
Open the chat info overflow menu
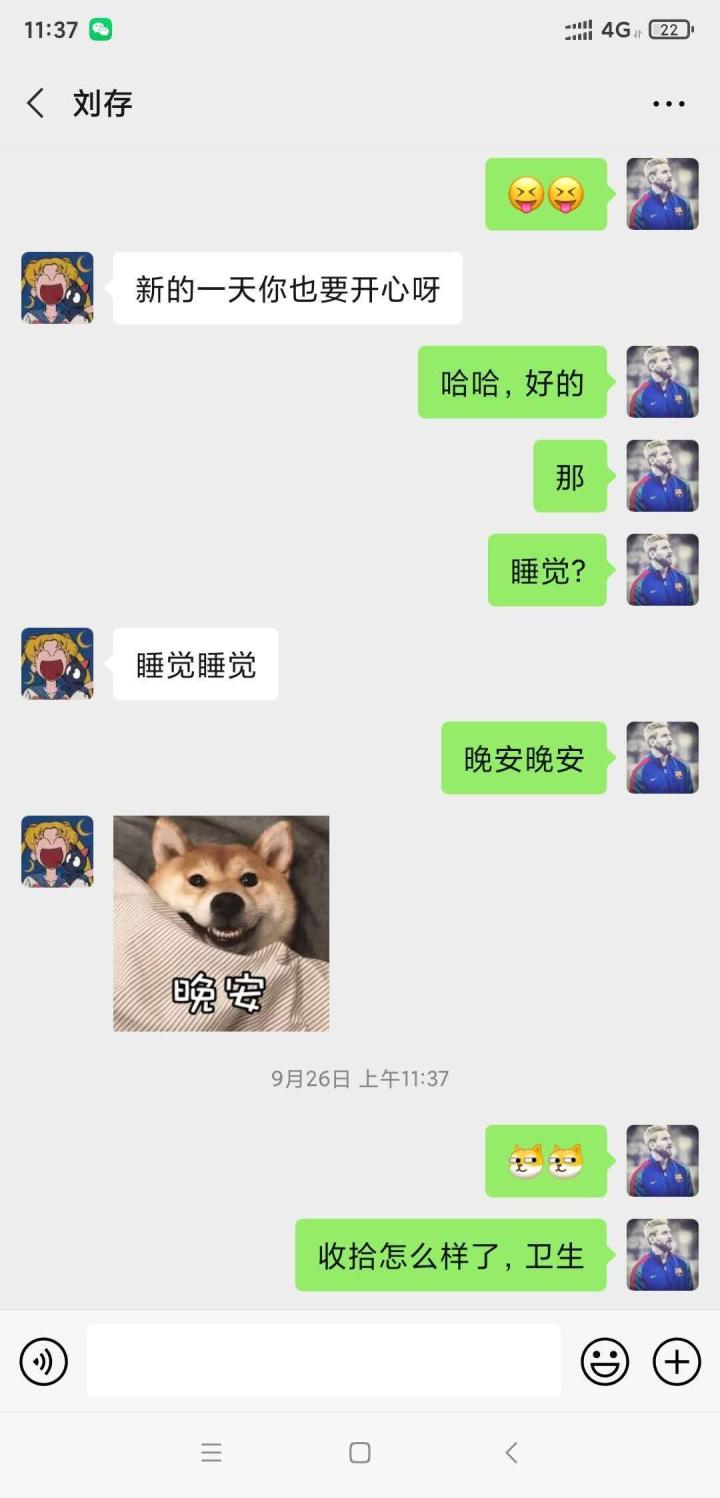click(x=668, y=103)
